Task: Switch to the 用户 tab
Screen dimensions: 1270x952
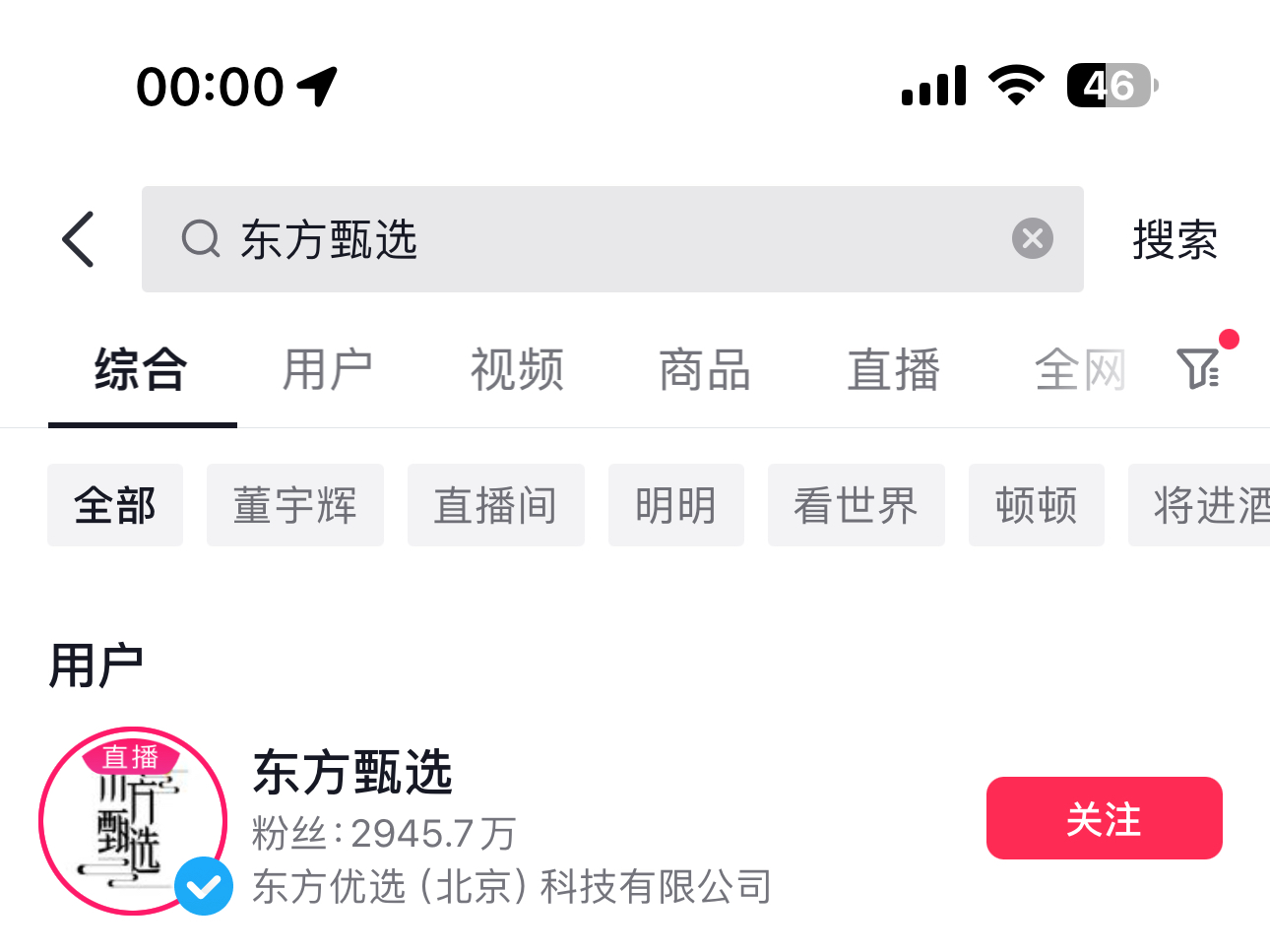Action: tap(327, 371)
